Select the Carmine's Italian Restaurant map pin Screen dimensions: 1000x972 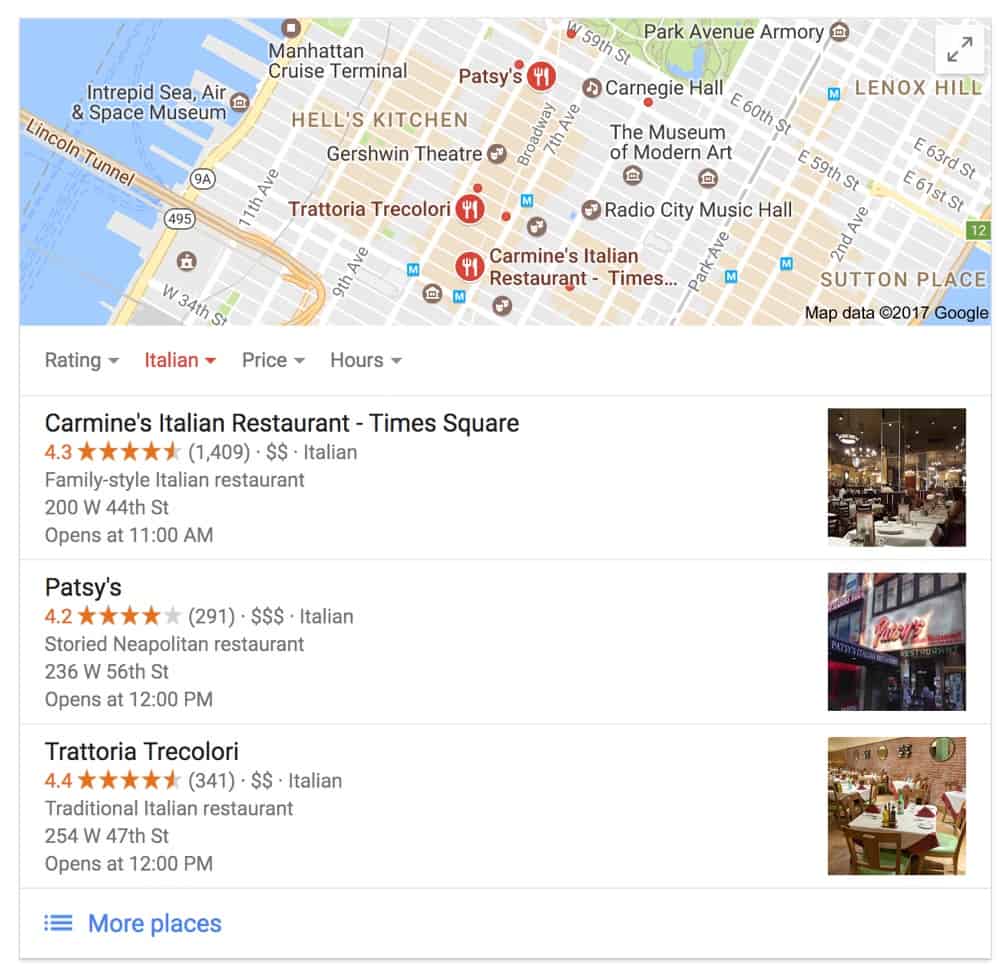click(469, 266)
